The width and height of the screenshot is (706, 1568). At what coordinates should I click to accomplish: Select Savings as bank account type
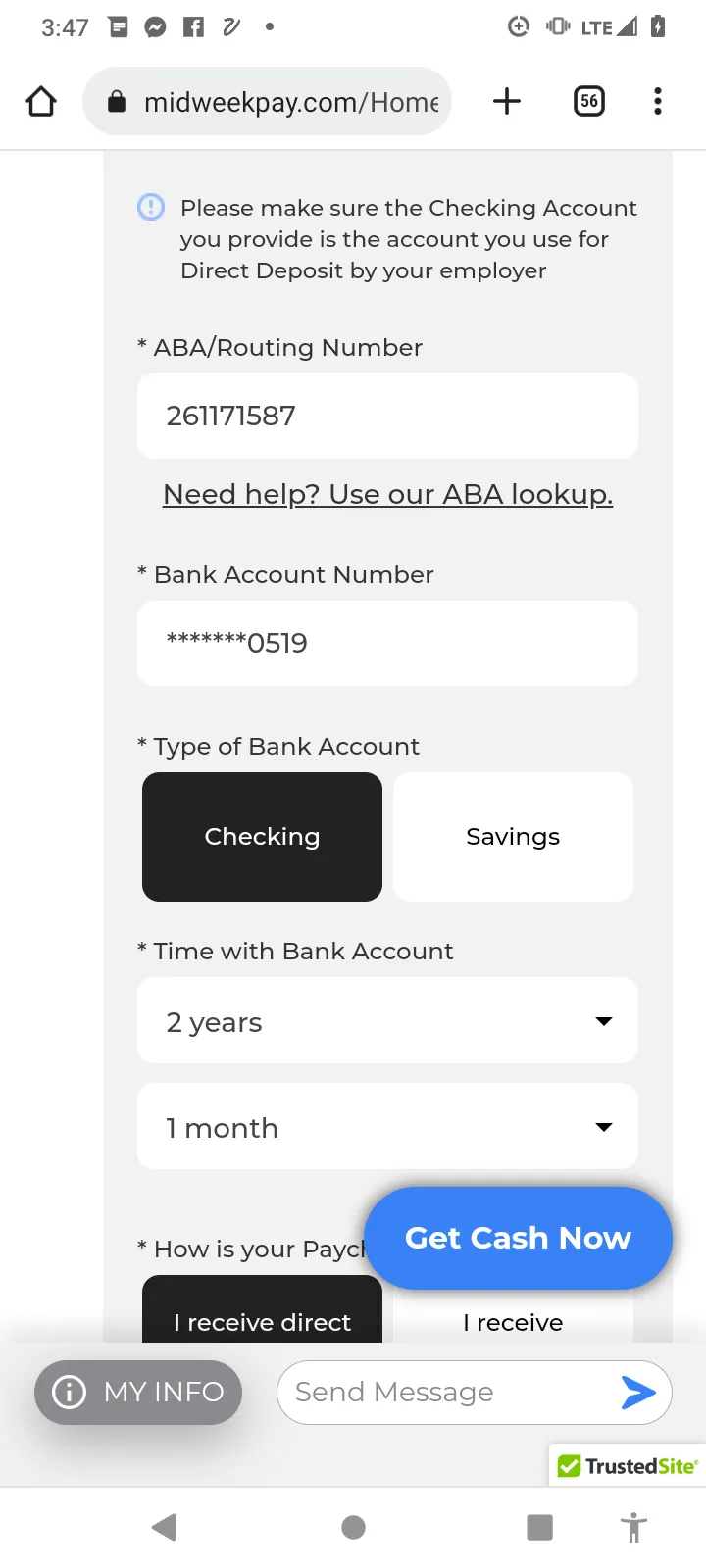[x=513, y=836]
